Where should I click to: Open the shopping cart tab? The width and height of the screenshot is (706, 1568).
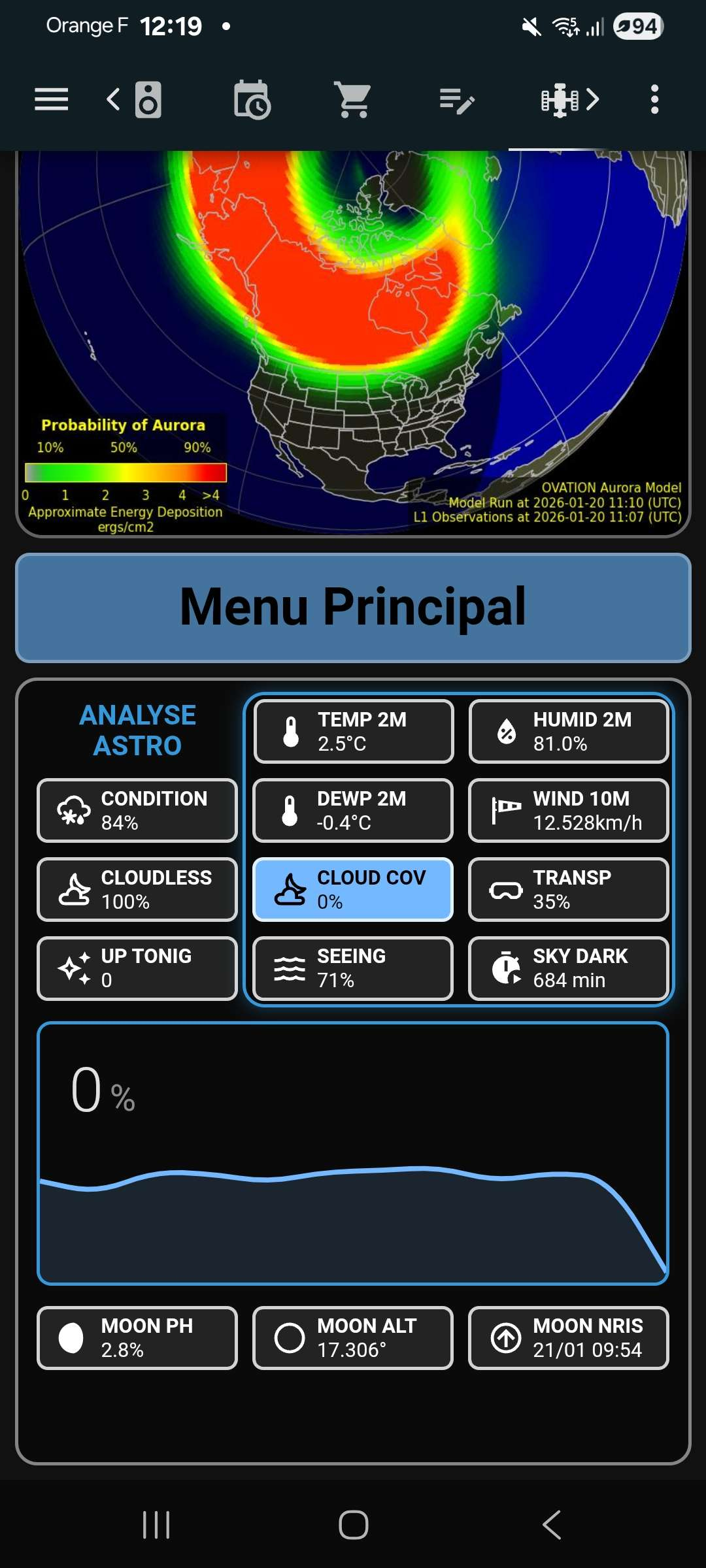tap(353, 100)
